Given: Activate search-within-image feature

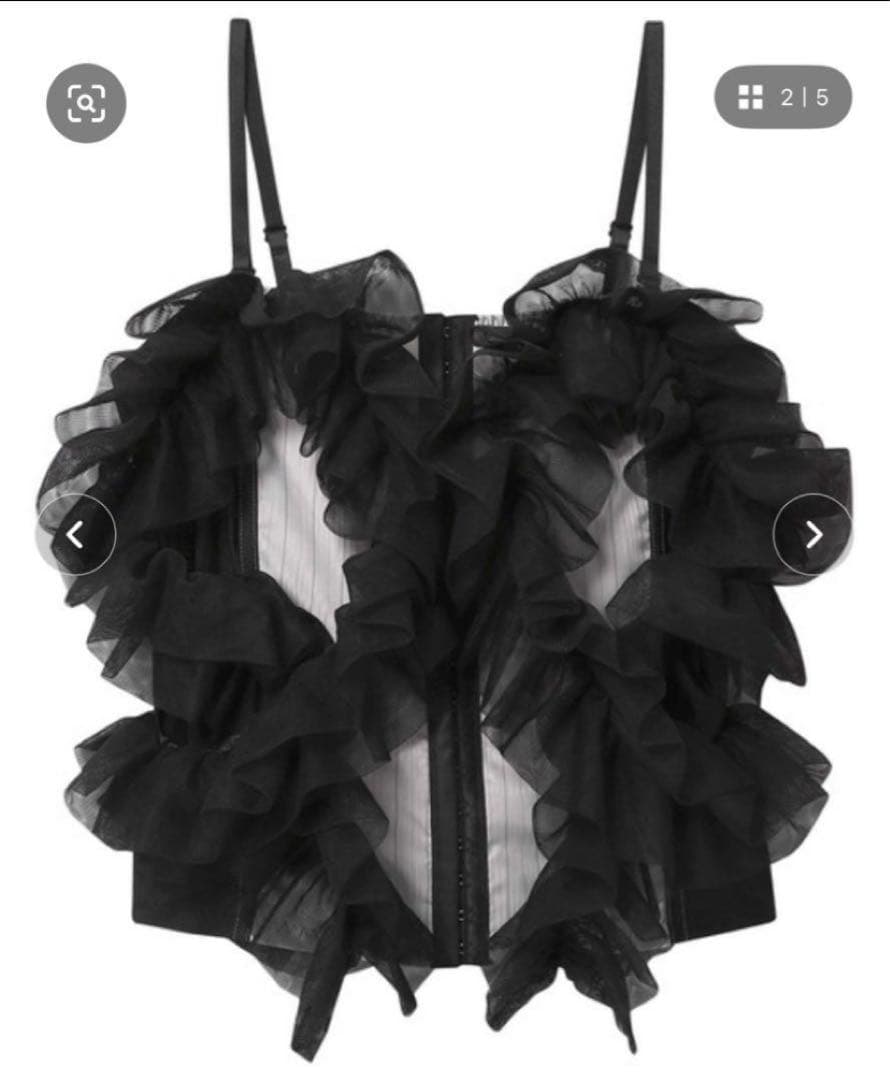Looking at the screenshot, I should 88,100.
